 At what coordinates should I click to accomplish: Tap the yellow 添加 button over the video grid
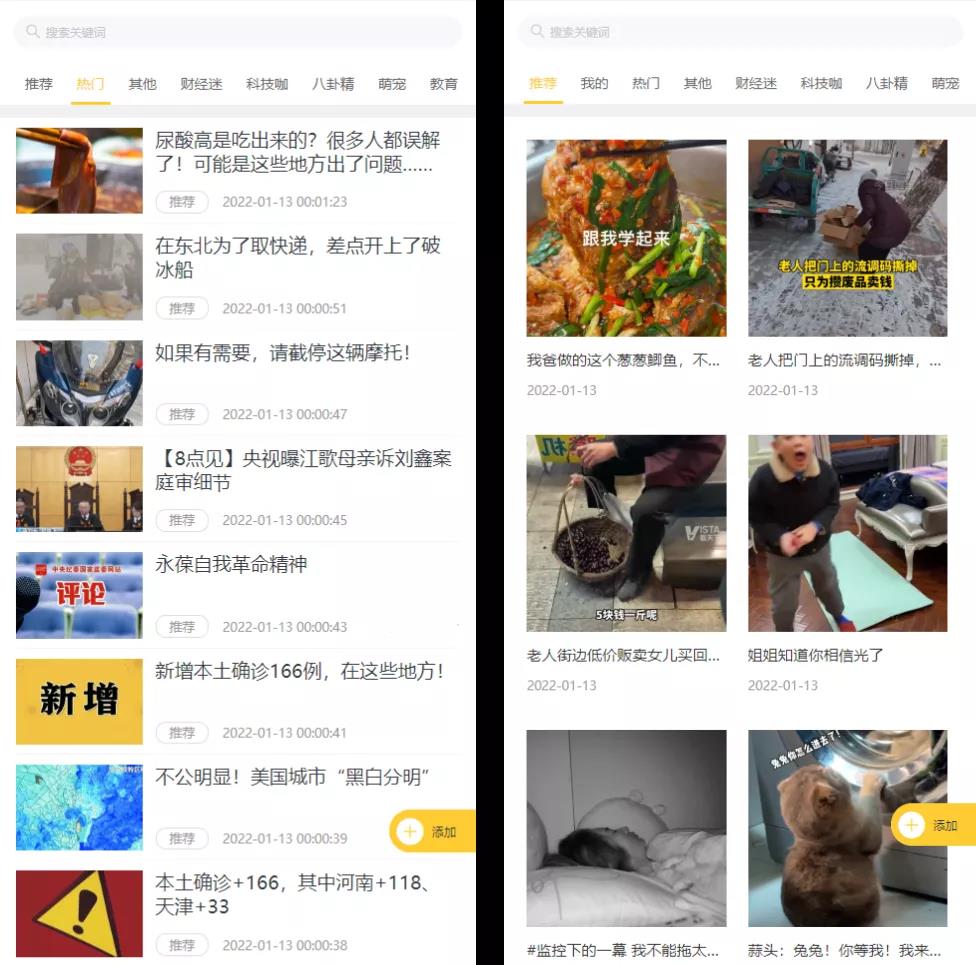pyautogui.click(x=932, y=825)
